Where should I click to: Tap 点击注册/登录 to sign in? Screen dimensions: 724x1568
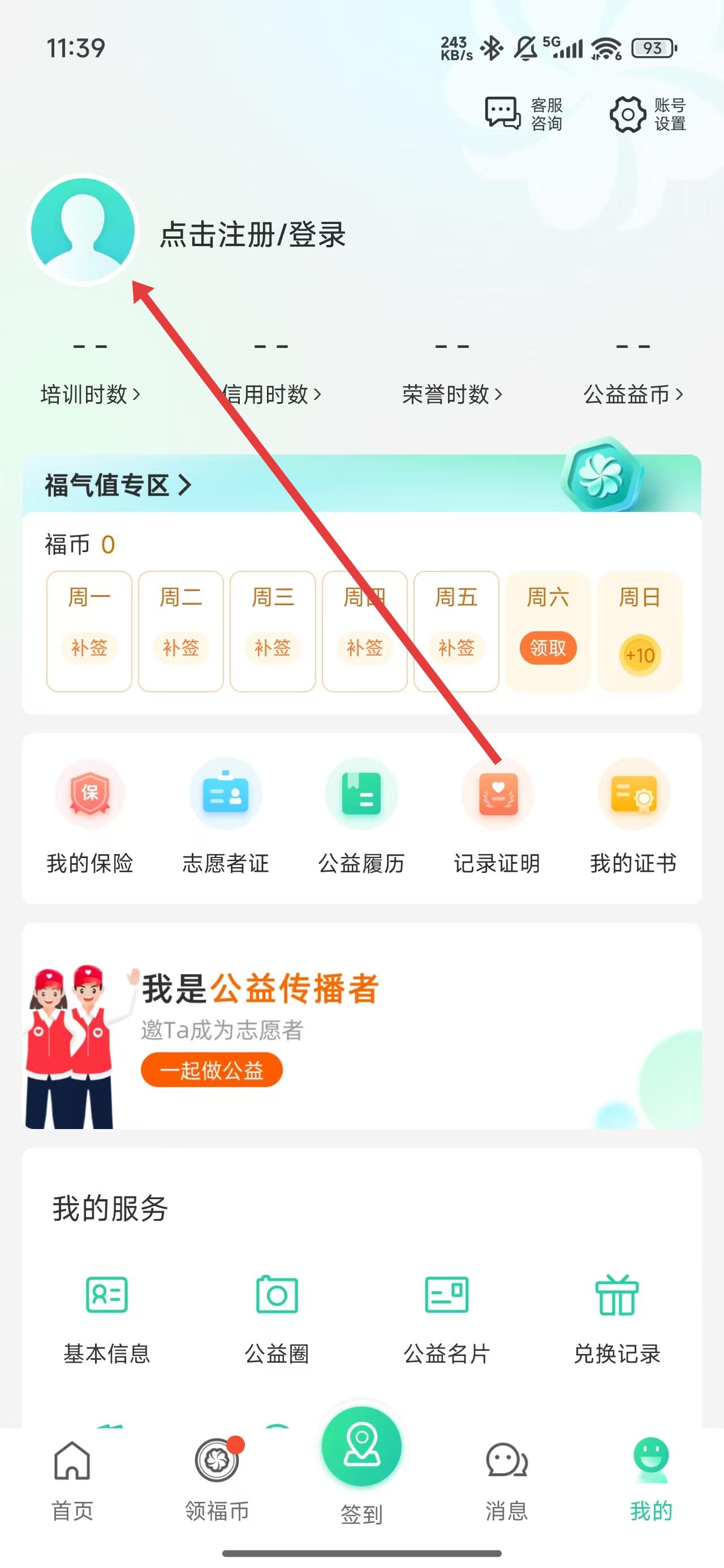point(252,235)
